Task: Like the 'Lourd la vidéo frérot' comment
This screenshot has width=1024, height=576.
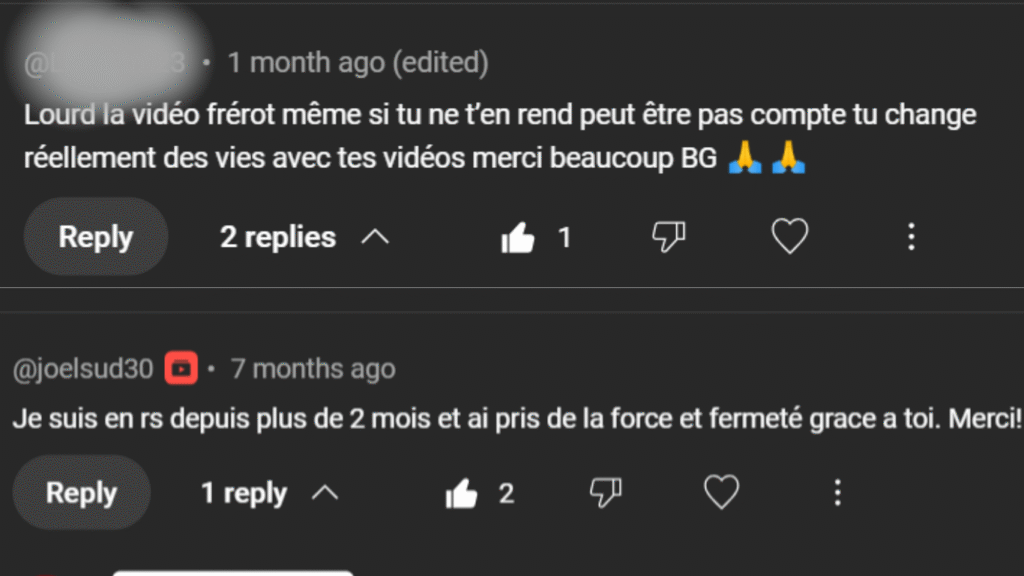Action: click(x=518, y=238)
